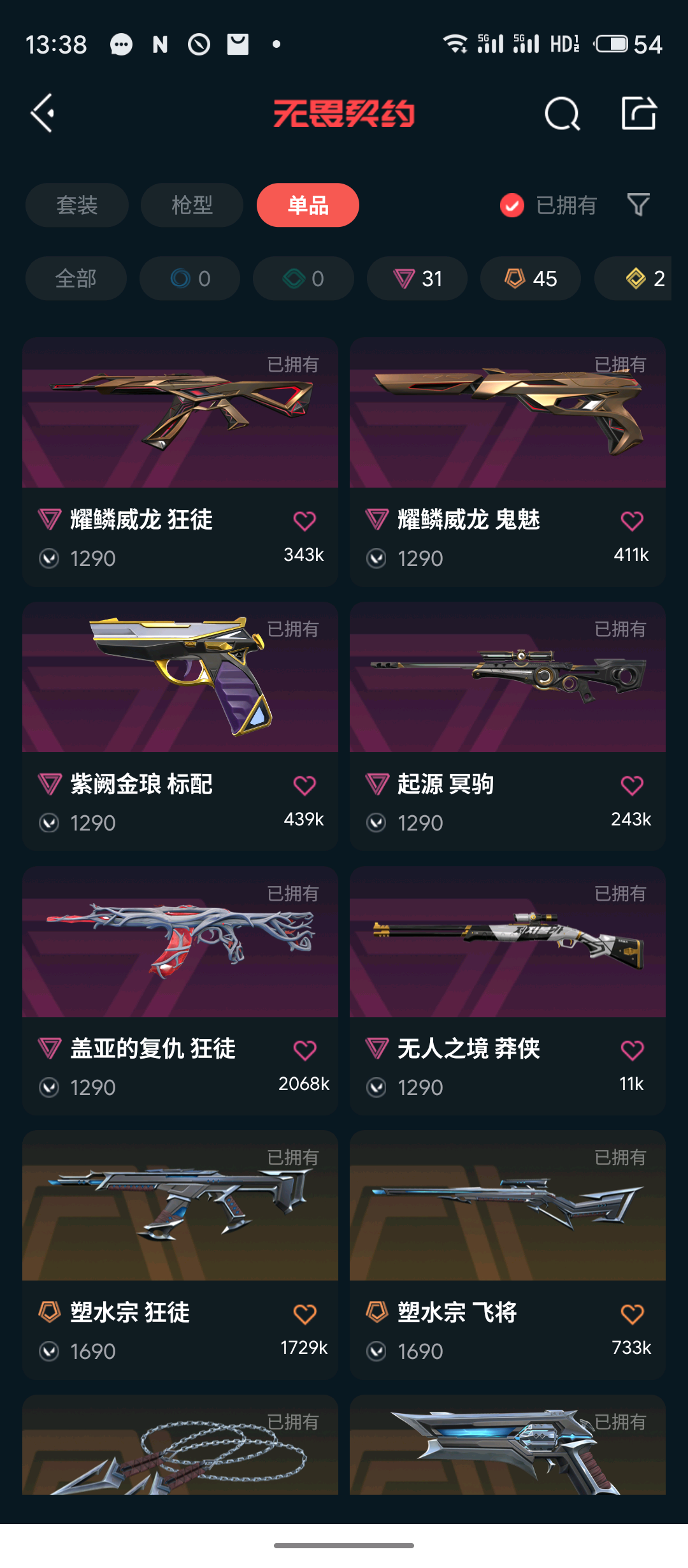Screen dimensions: 688x1568
Task: Select the 单品 tab
Action: coord(308,205)
